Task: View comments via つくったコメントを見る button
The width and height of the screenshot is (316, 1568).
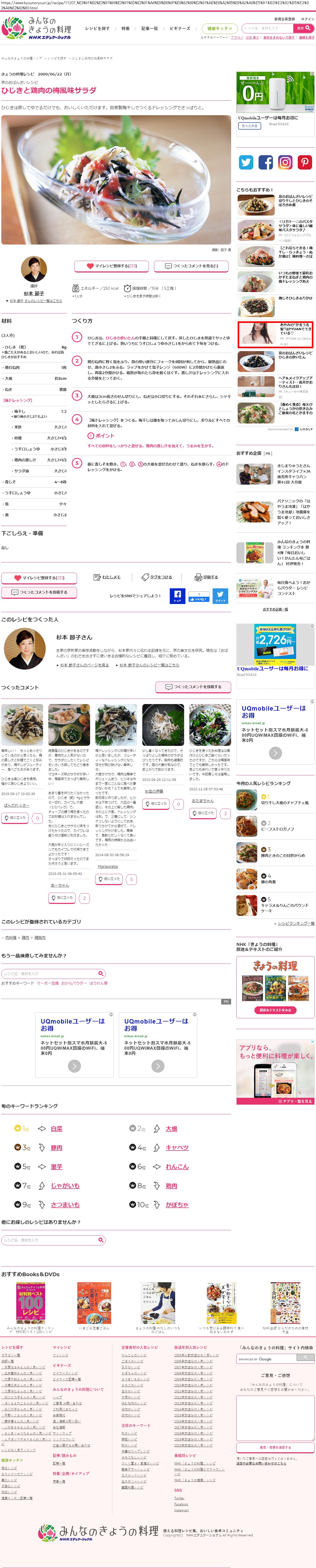Action: pyautogui.click(x=191, y=266)
